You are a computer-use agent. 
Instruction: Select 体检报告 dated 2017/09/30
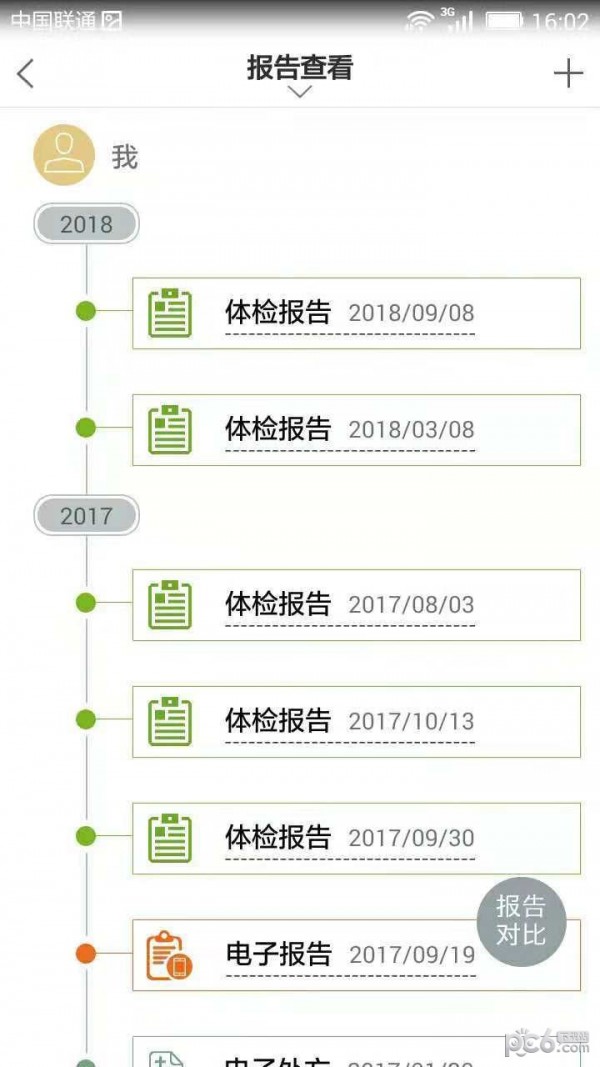[x=356, y=838]
